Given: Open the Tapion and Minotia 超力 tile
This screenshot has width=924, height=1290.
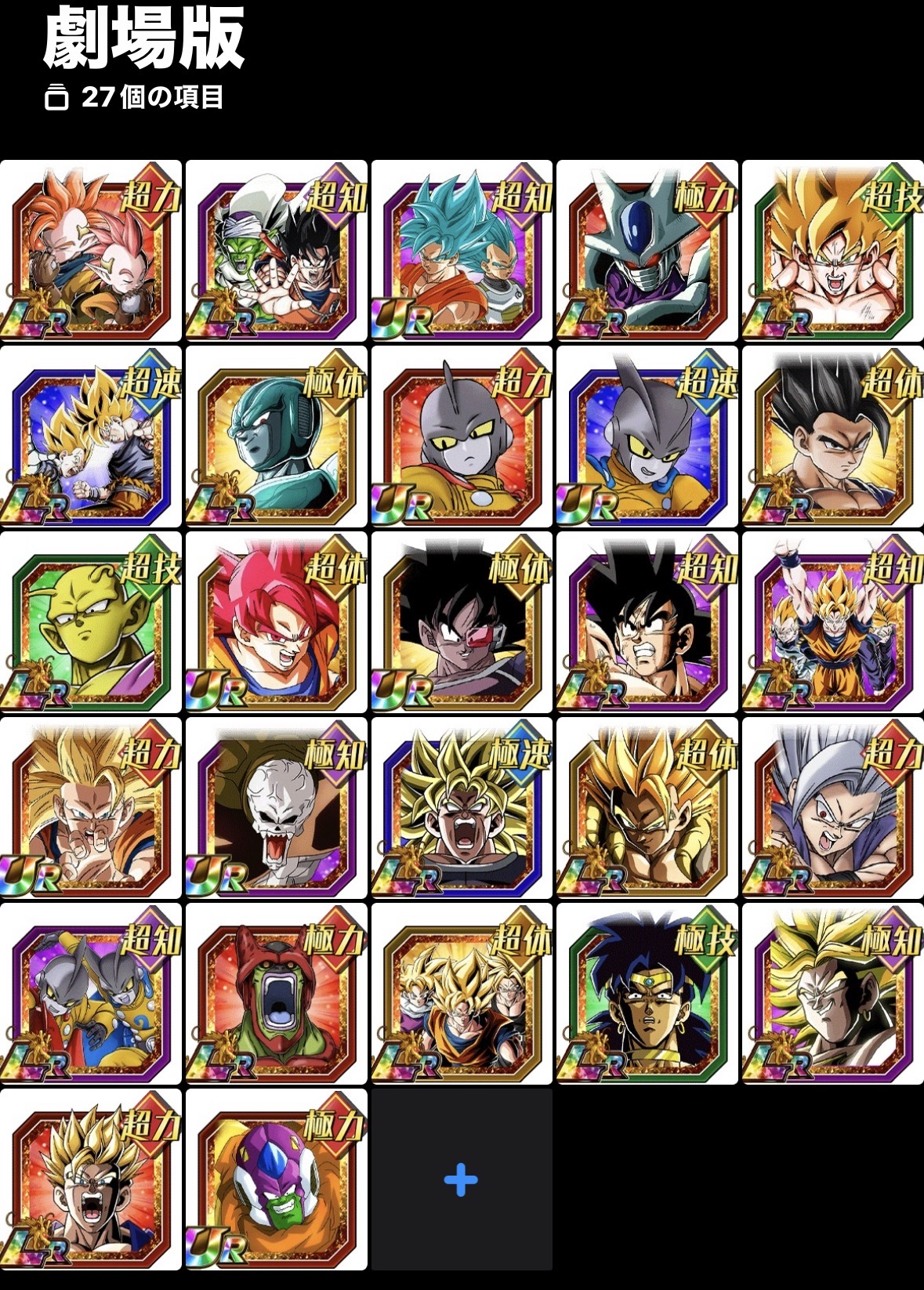Looking at the screenshot, I should 90,251.
